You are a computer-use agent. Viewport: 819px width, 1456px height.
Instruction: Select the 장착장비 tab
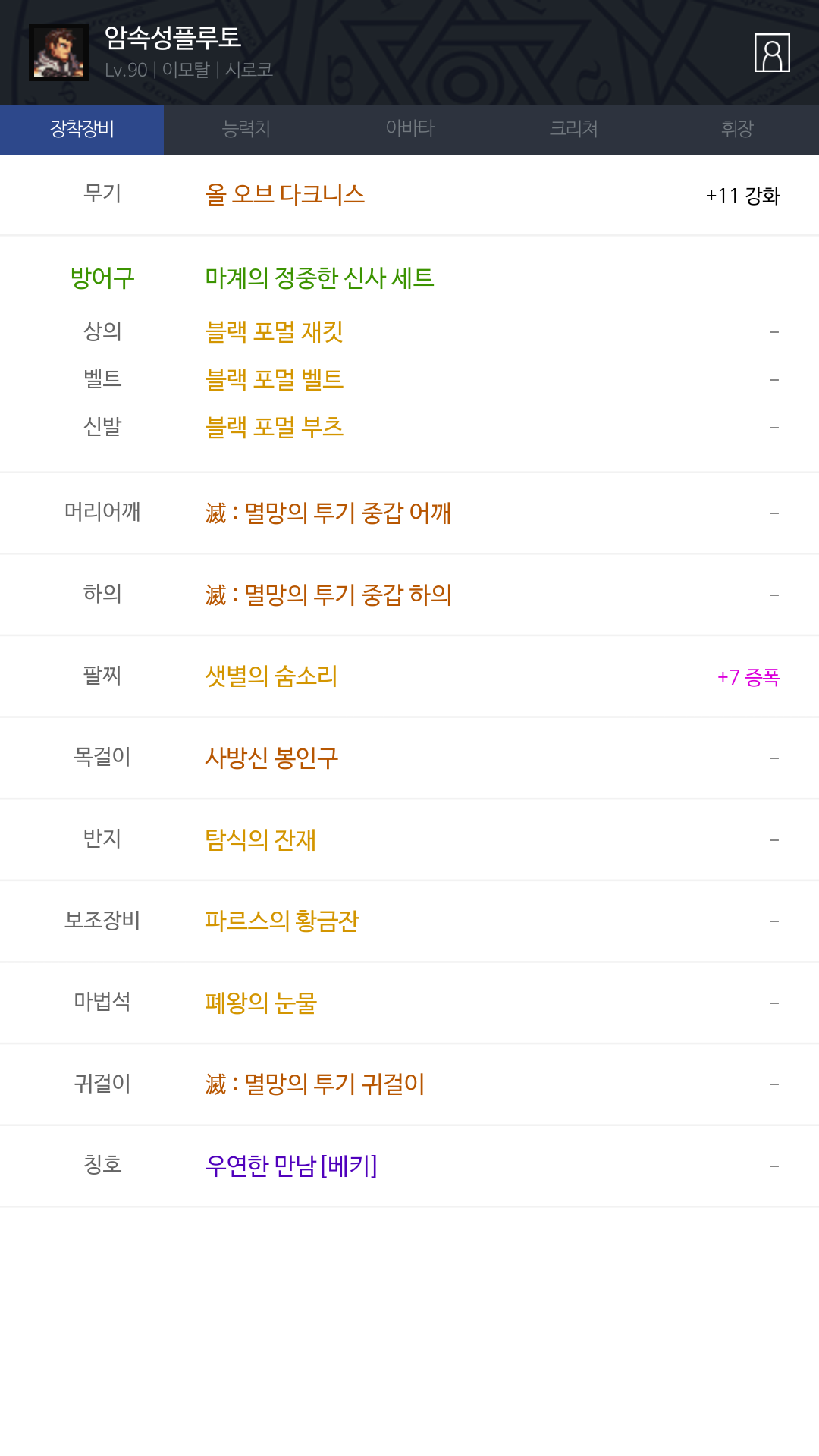[82, 130]
